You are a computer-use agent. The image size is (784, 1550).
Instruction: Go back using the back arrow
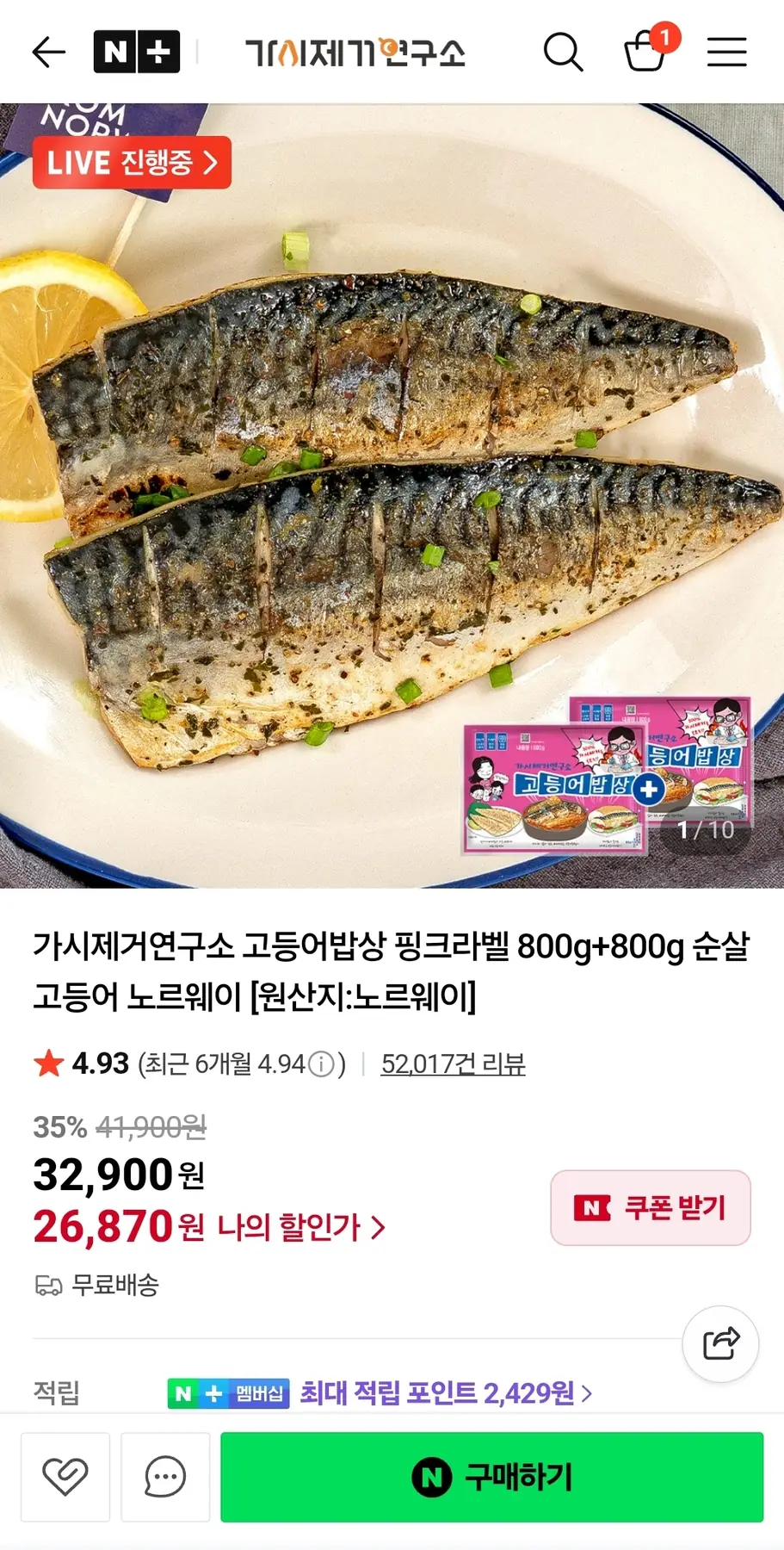[x=48, y=53]
